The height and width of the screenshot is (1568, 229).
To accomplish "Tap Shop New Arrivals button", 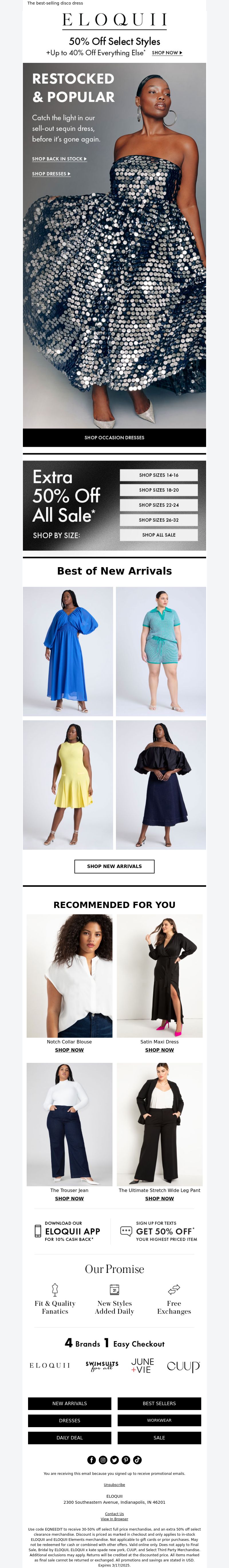I will coord(114,866).
